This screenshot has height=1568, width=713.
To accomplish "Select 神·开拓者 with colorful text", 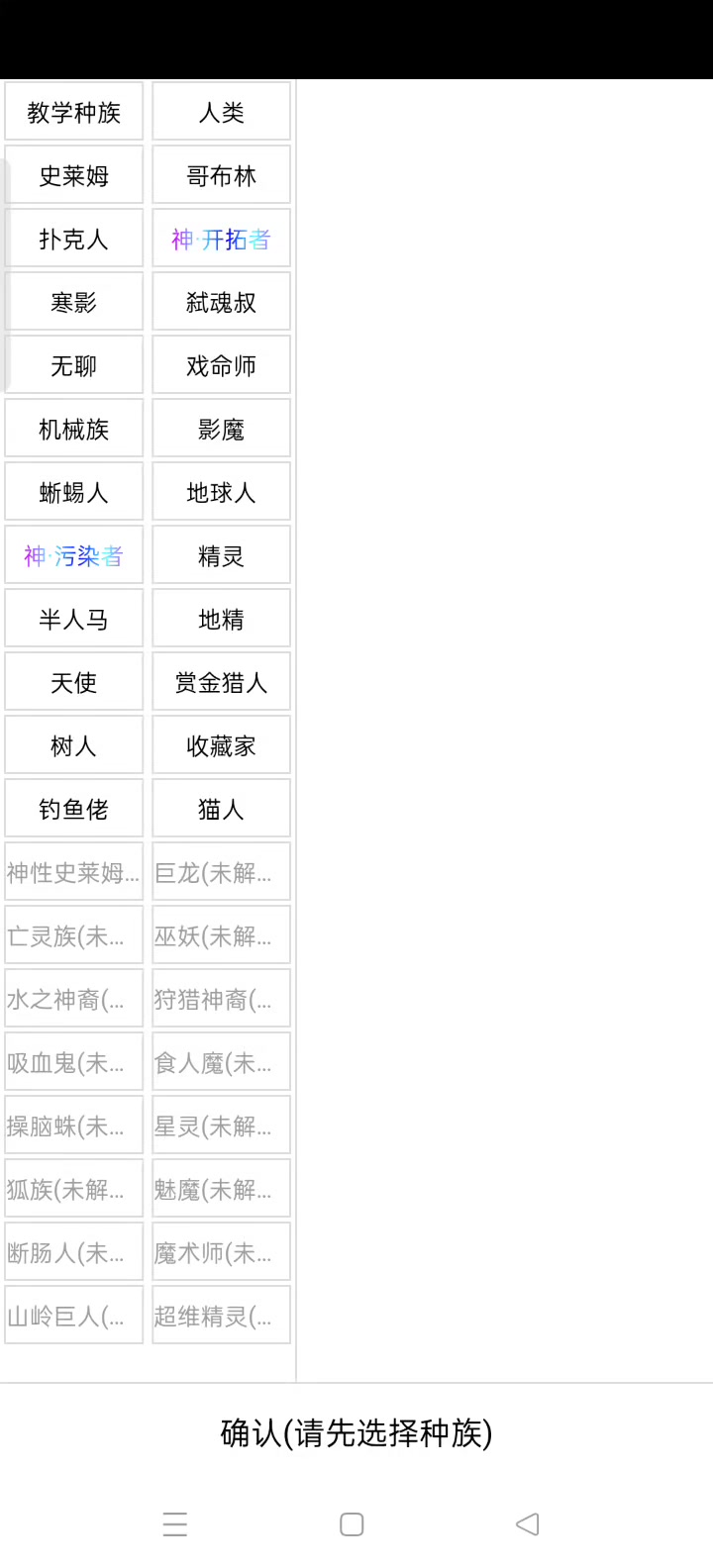I will 221,239.
